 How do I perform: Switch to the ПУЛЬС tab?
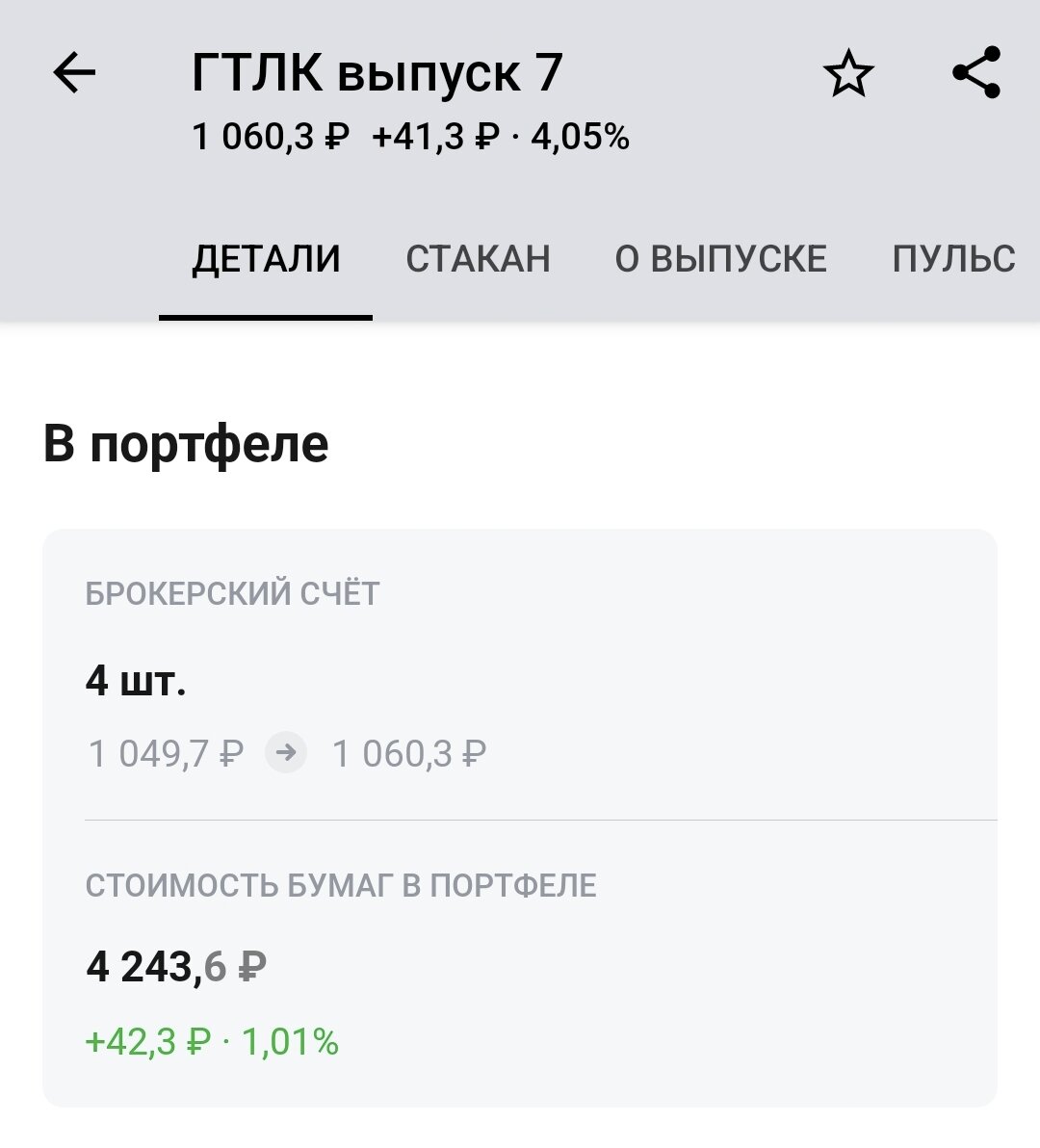click(x=954, y=257)
